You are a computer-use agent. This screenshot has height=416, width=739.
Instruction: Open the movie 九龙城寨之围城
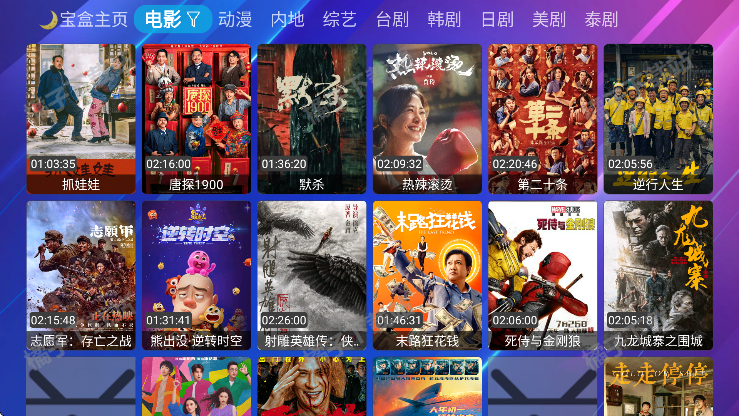(658, 275)
